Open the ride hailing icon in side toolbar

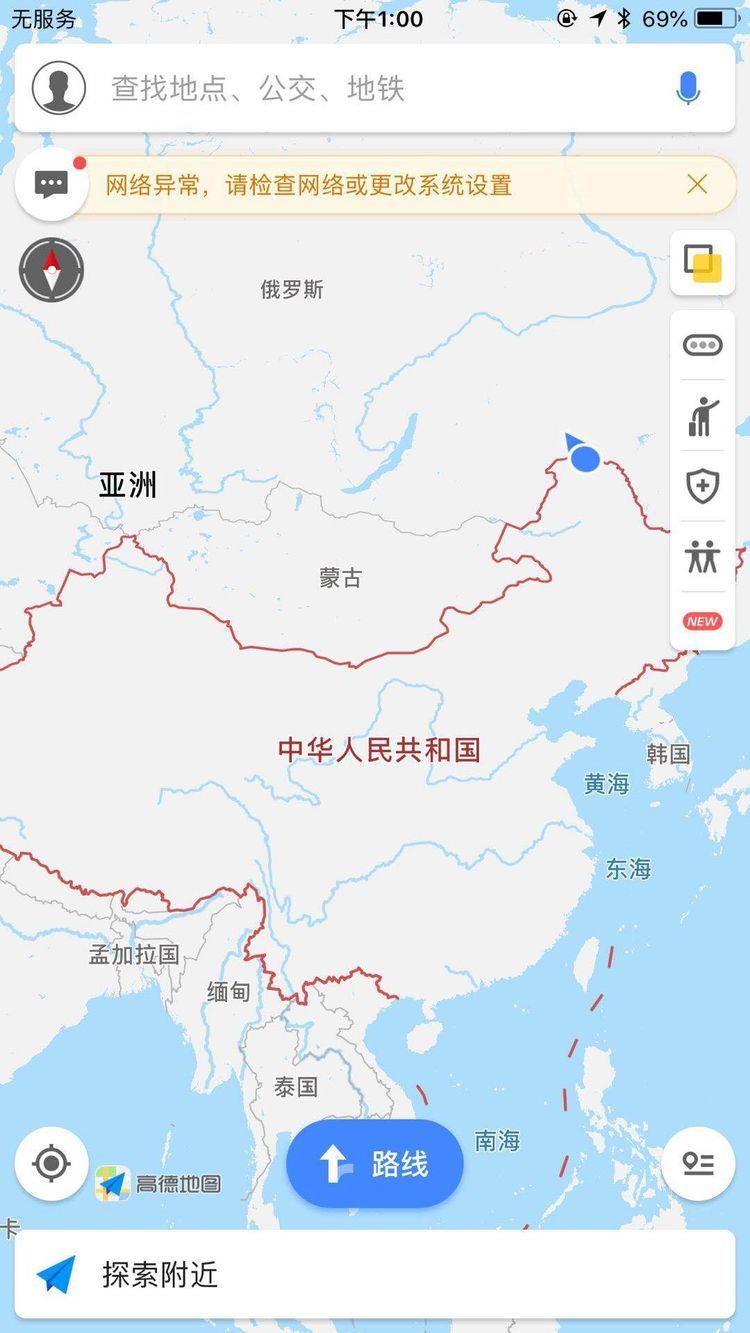703,417
